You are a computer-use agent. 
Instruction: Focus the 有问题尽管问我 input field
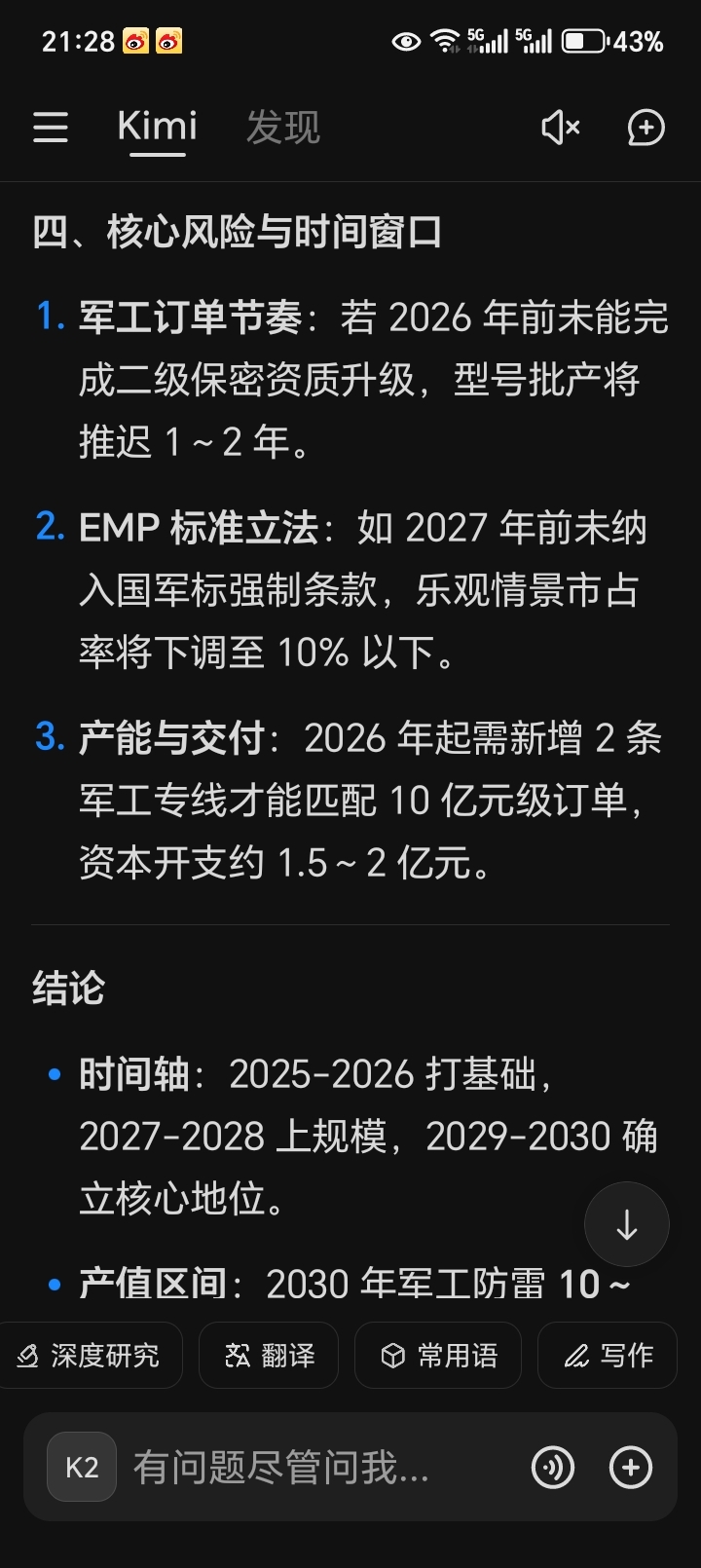click(321, 1467)
